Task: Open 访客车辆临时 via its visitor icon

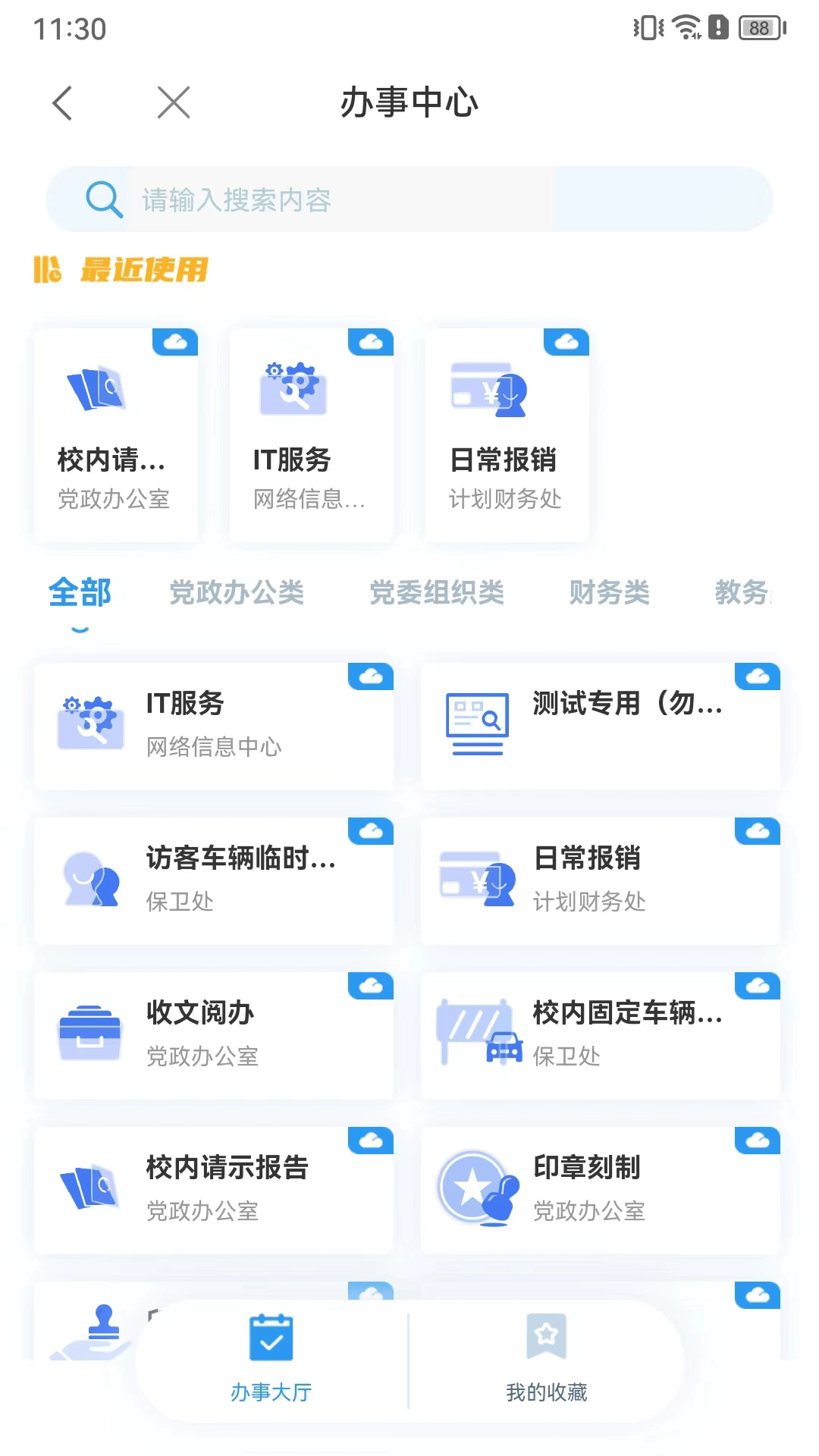Action: click(x=91, y=880)
